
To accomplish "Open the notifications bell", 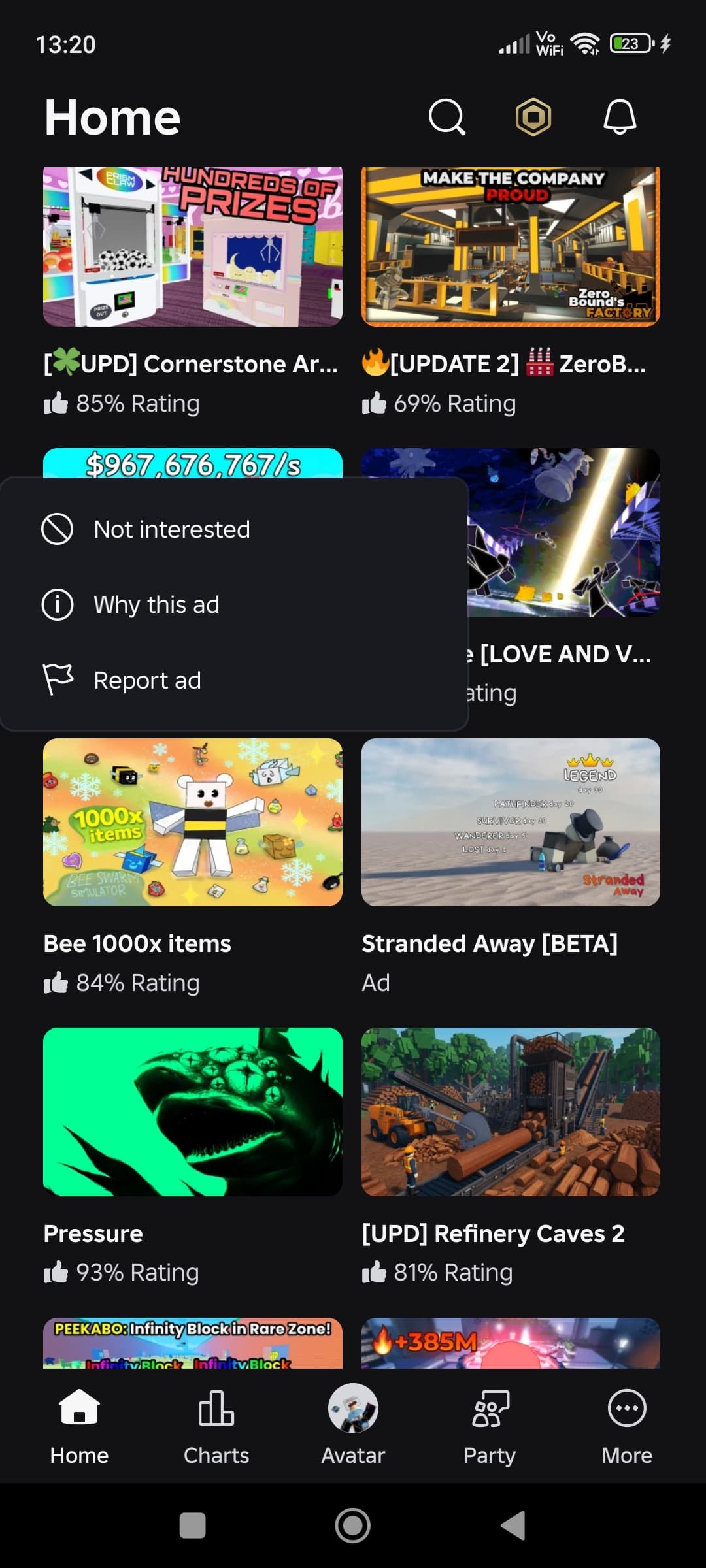I will pos(619,118).
